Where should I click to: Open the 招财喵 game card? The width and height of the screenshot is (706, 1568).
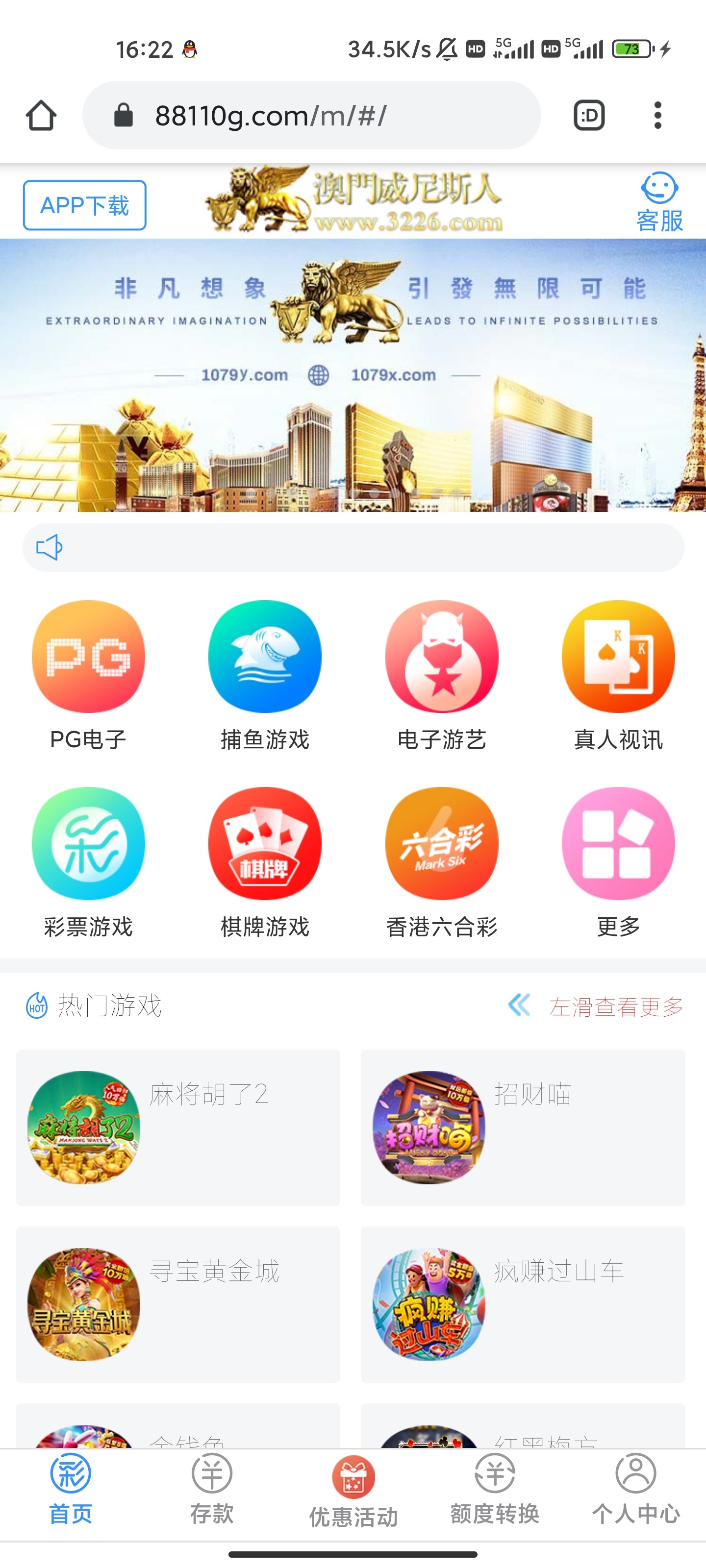[523, 1127]
